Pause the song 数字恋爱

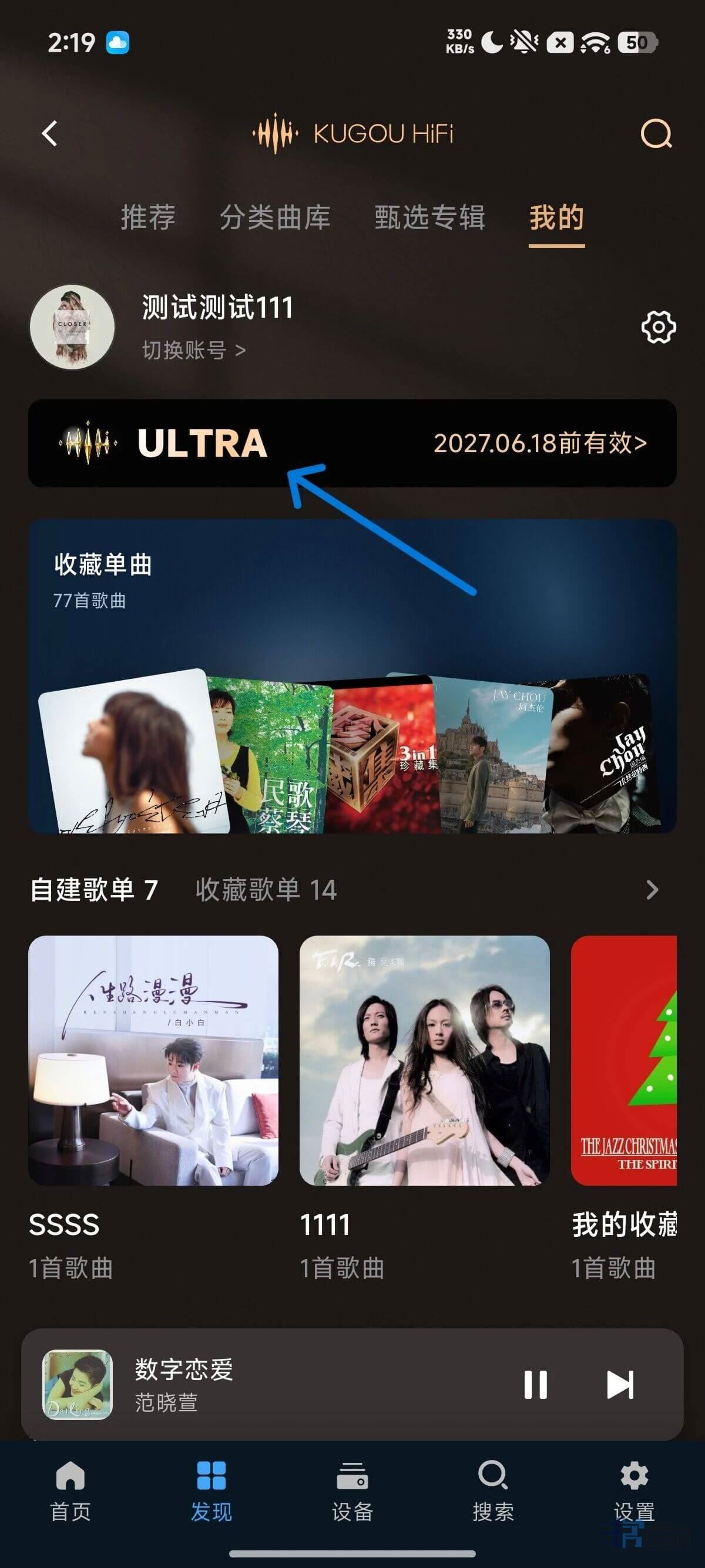(x=536, y=1385)
